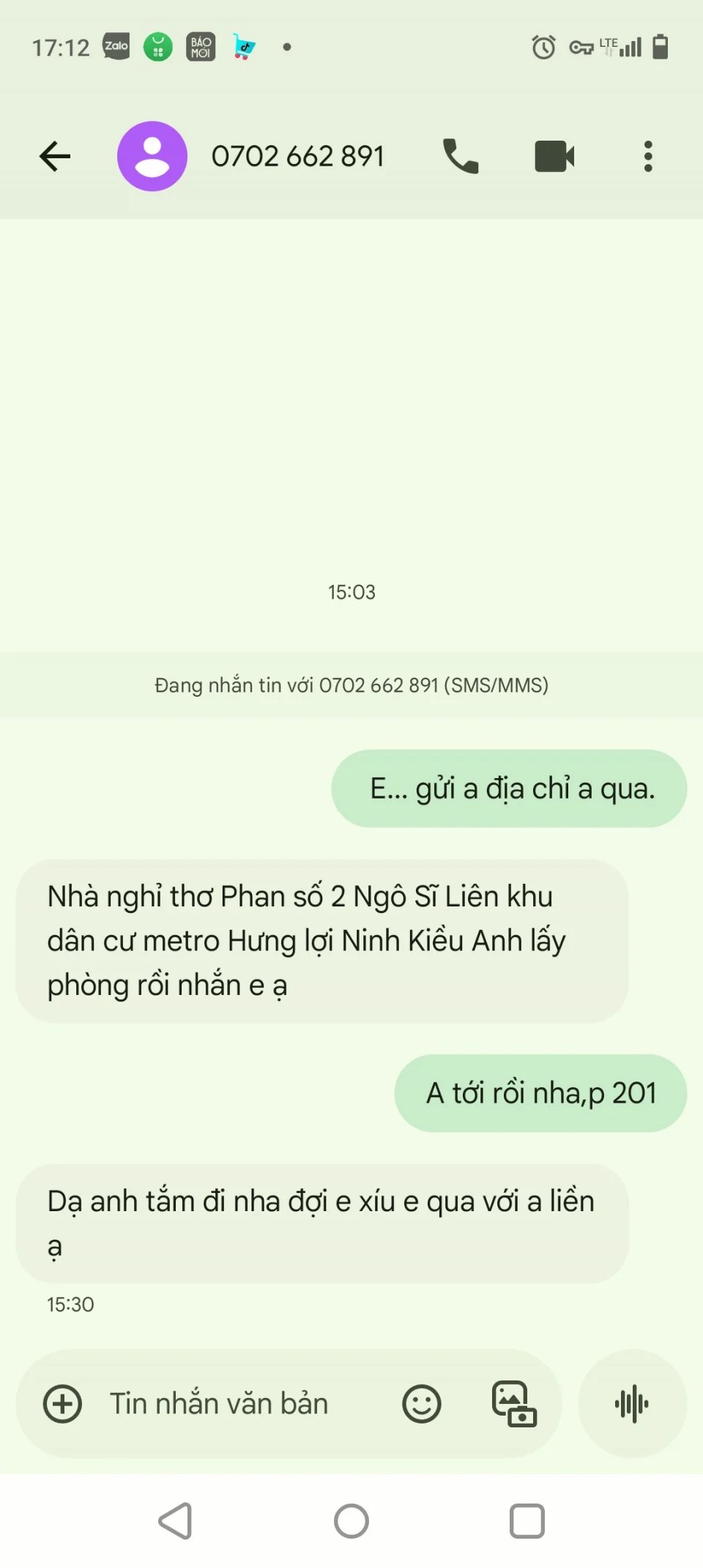Attach a photo from gallery or camera
The height and width of the screenshot is (1568, 703).
pos(514,1404)
